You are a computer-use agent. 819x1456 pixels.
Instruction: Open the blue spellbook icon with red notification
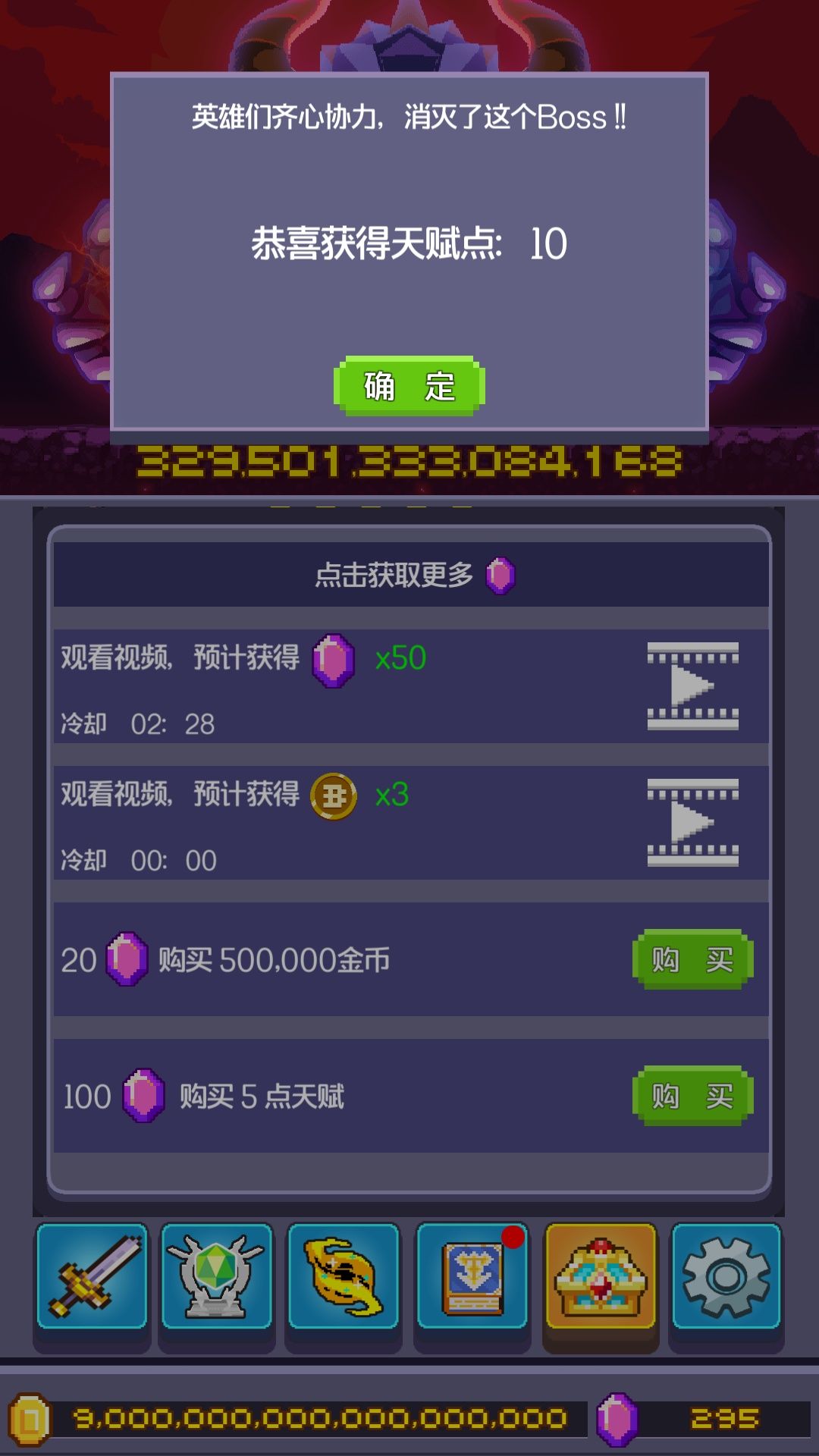coord(473,1279)
